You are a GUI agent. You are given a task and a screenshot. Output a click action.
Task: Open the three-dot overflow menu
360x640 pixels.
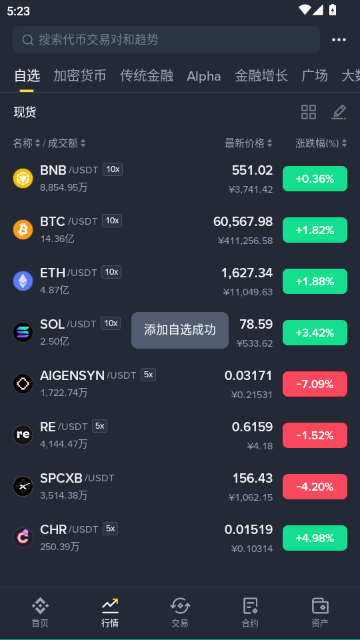[339, 40]
